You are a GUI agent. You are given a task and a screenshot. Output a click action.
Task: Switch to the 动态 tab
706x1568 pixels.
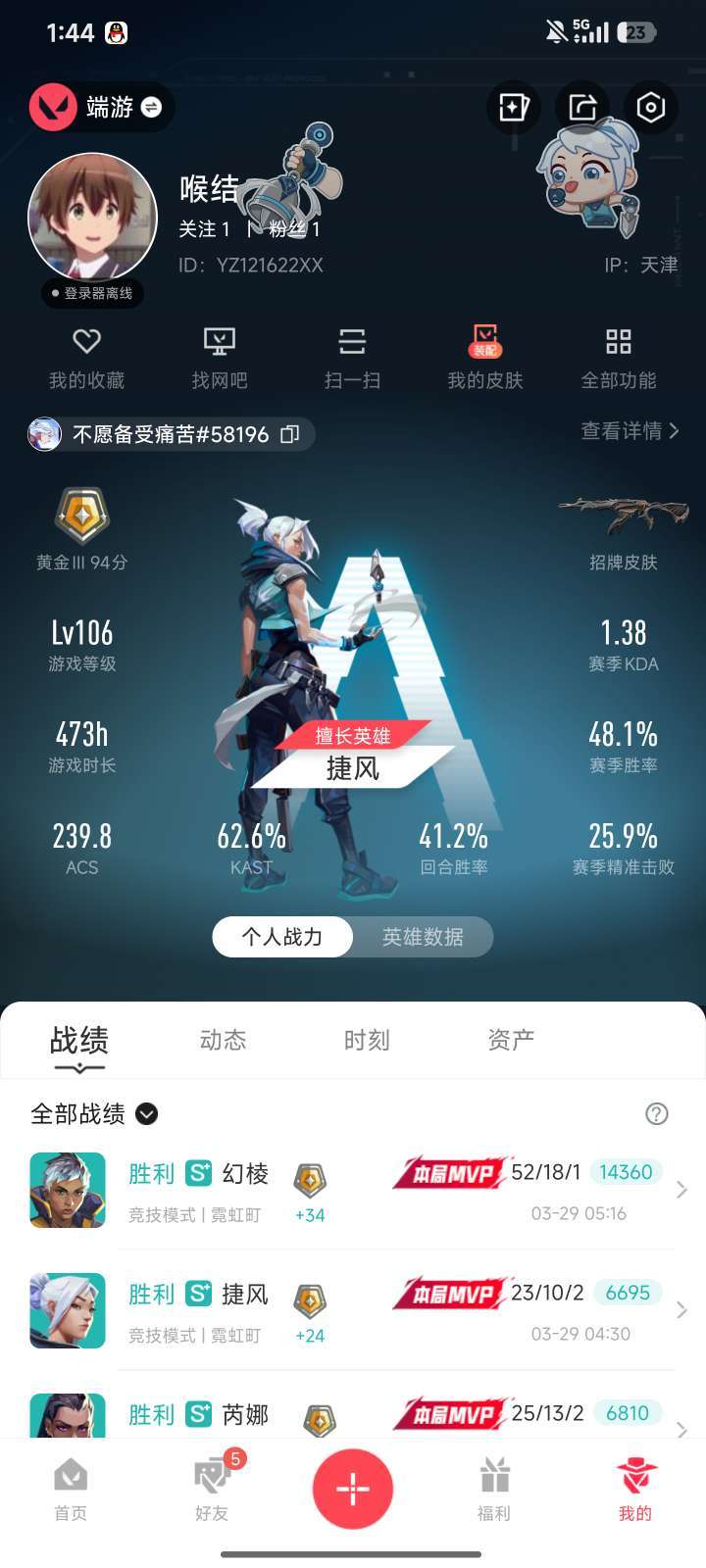click(224, 1040)
